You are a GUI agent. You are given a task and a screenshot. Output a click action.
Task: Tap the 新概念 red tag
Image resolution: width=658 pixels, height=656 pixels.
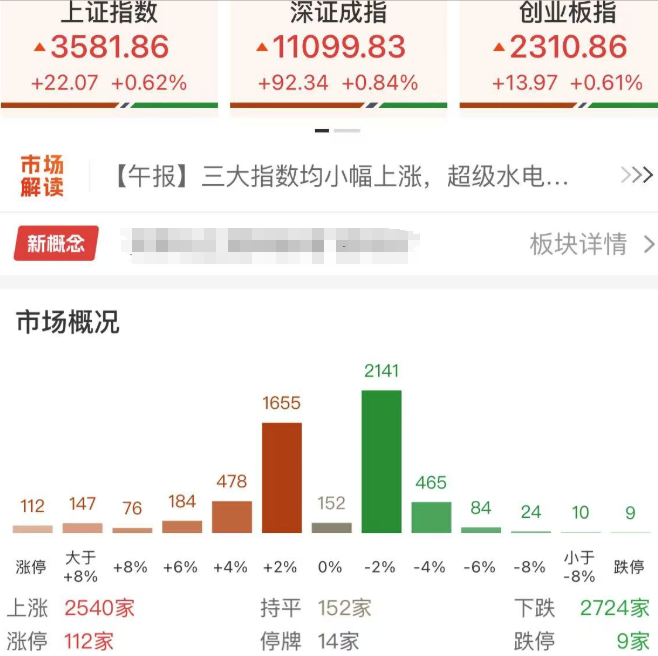pyautogui.click(x=56, y=243)
